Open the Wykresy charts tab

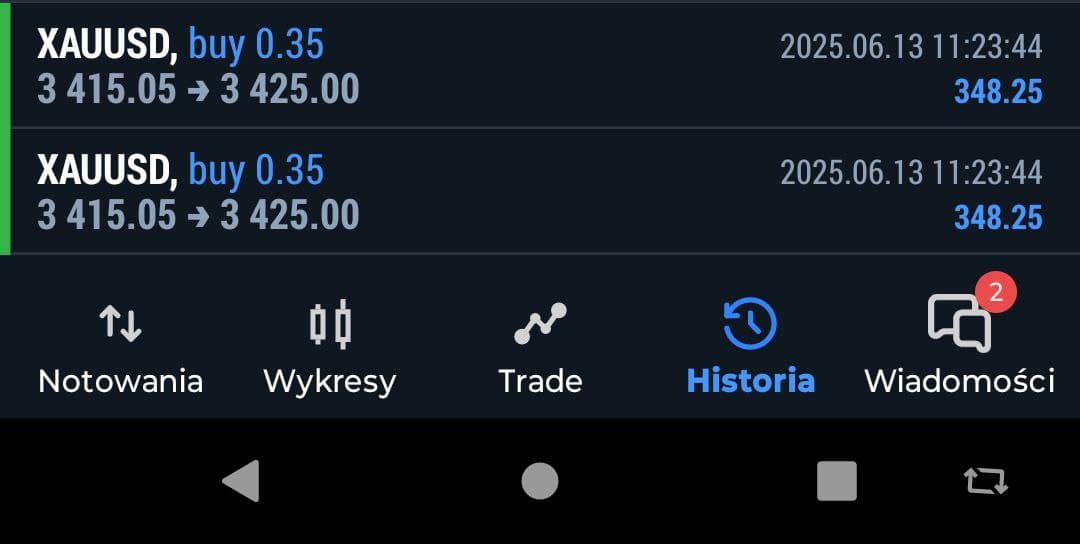coord(329,345)
